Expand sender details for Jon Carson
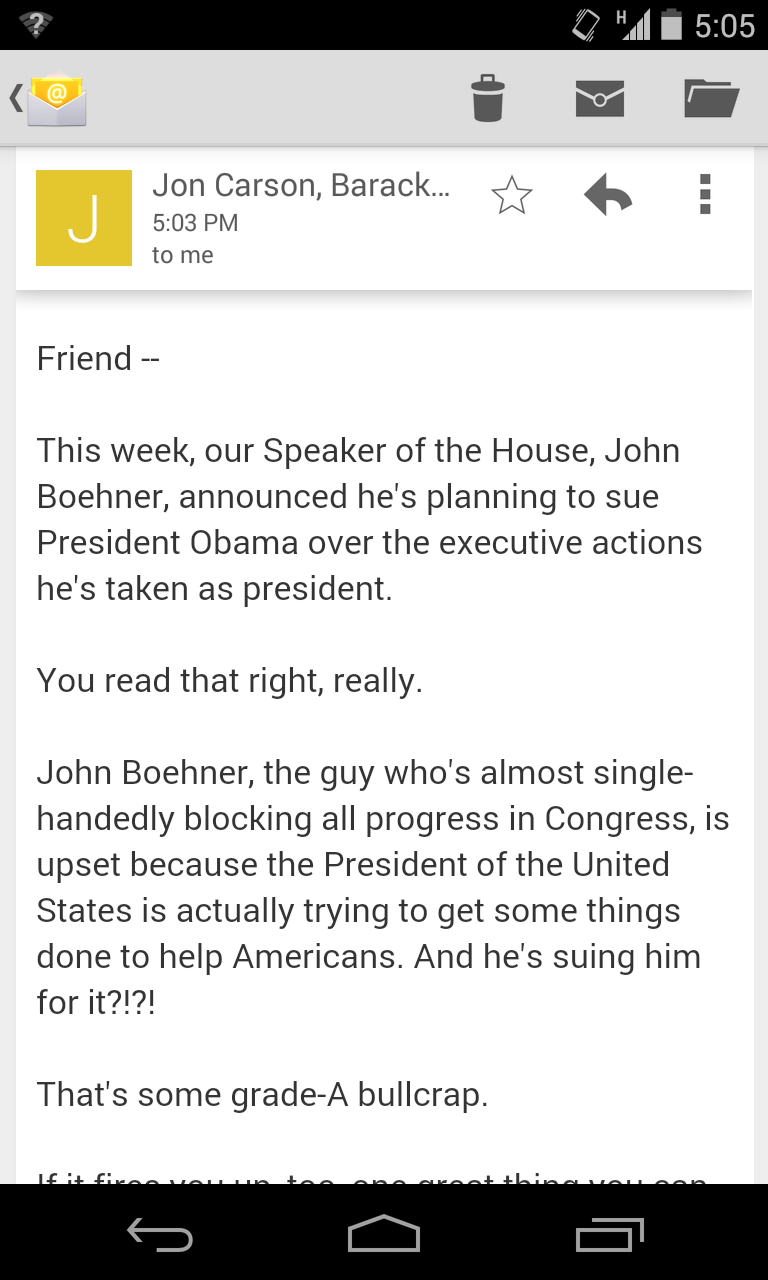This screenshot has height=1280, width=768. click(x=300, y=219)
